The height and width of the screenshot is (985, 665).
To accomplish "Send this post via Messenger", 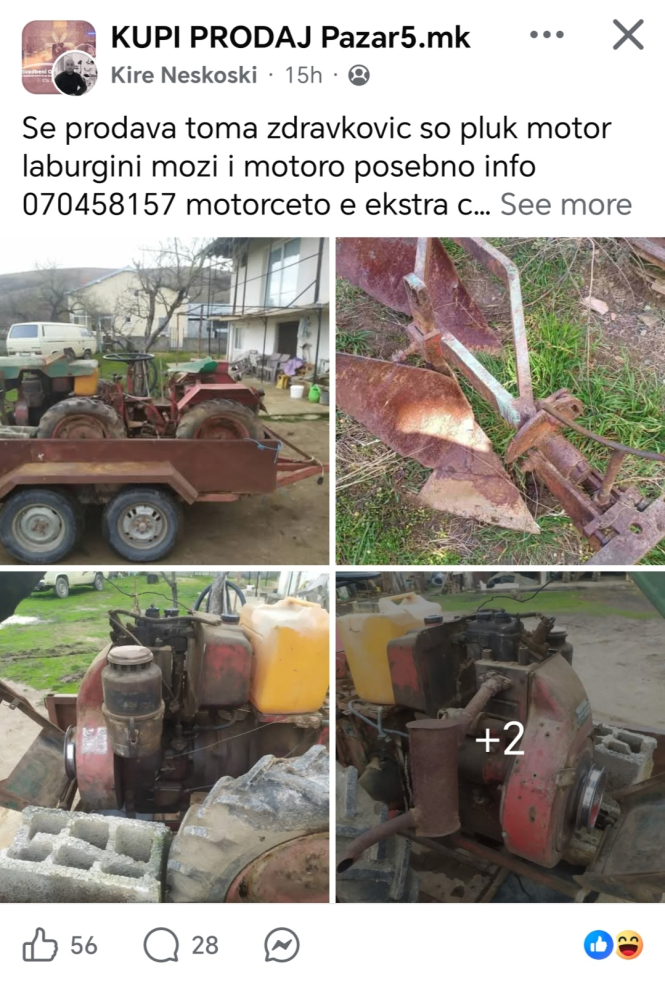I will pyautogui.click(x=282, y=944).
